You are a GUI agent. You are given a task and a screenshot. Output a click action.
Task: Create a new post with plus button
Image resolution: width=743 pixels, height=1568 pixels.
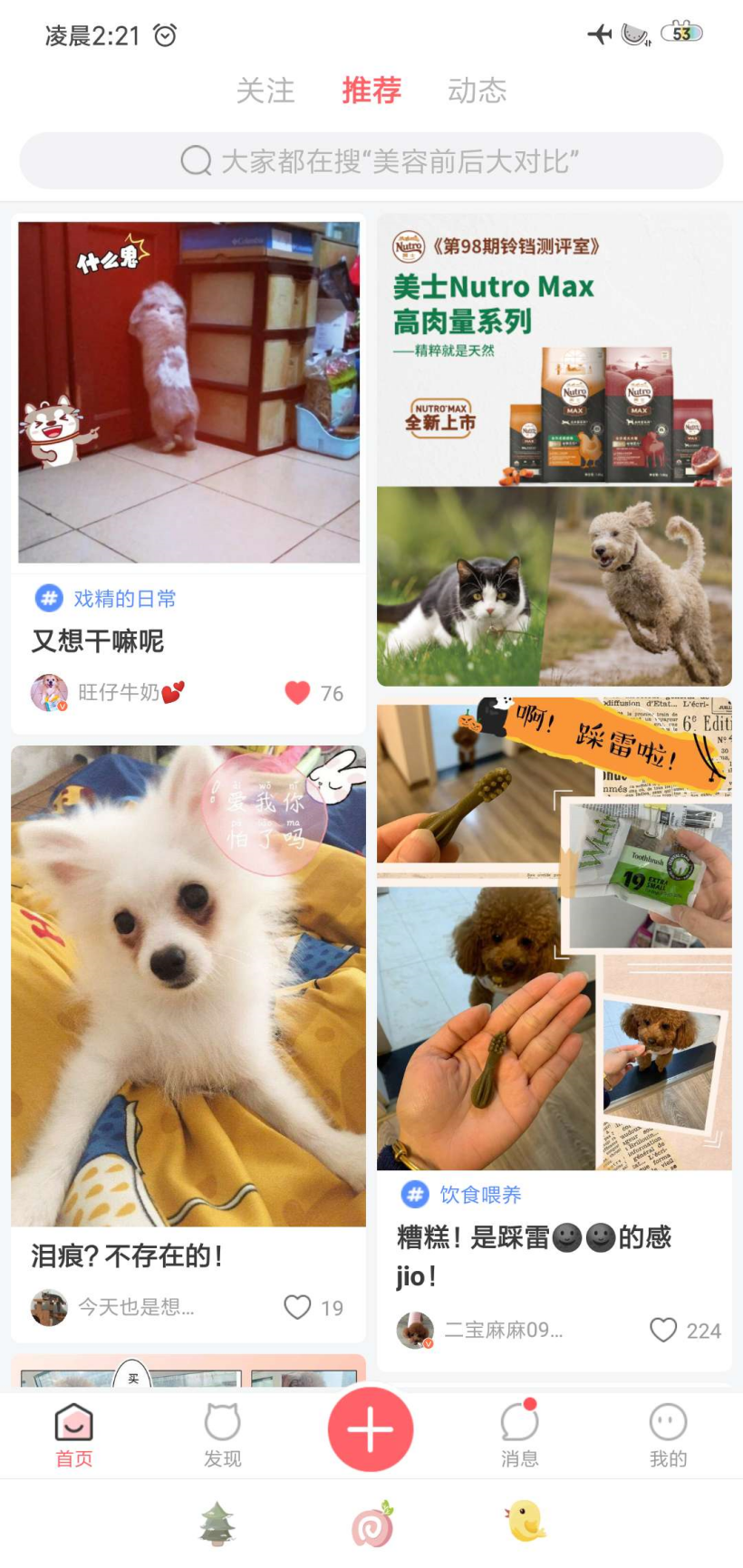(x=371, y=1429)
